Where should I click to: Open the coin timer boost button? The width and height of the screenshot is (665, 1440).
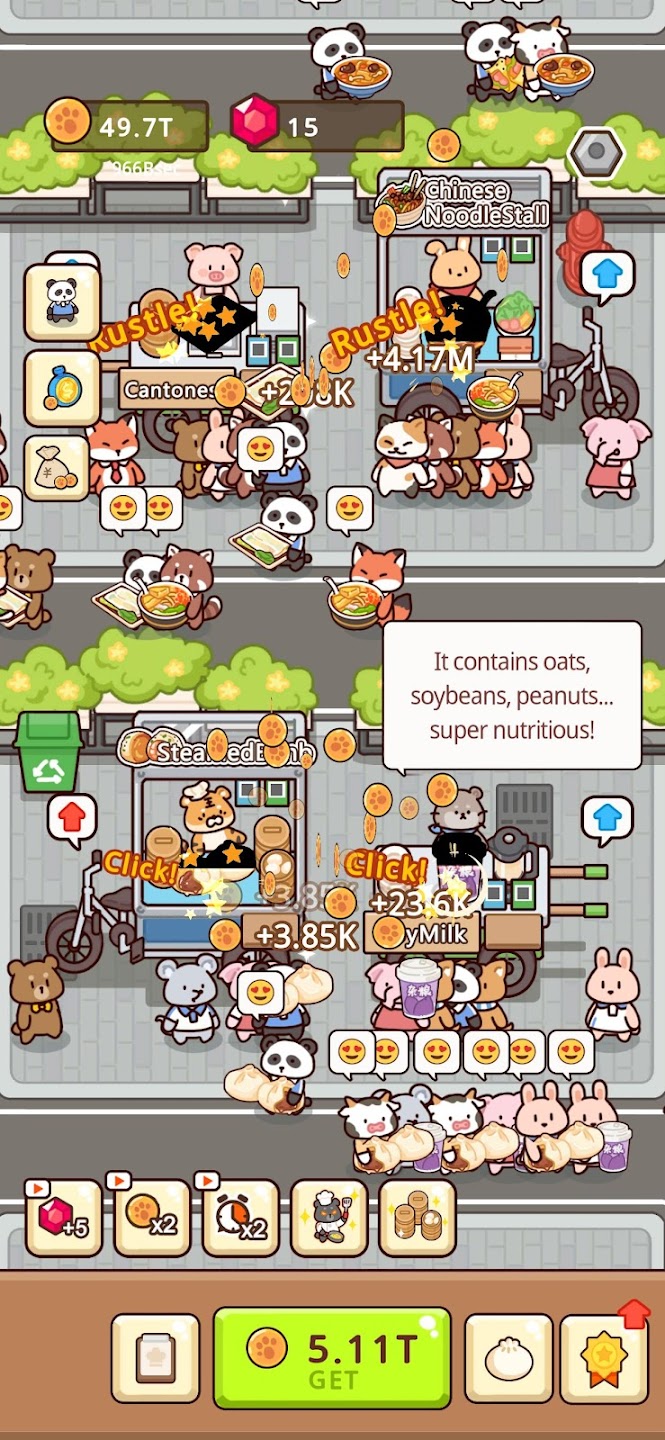(x=61, y=388)
